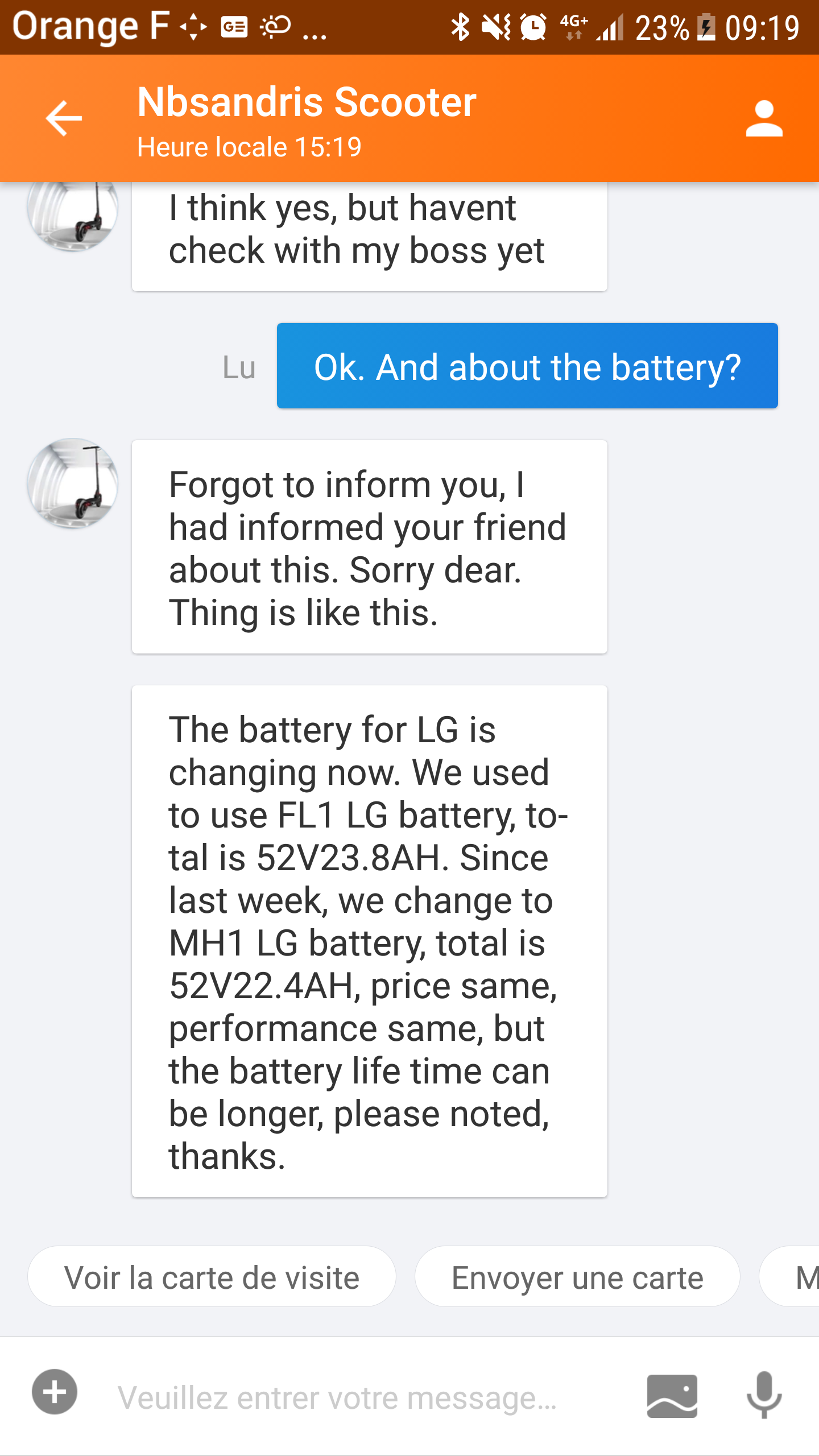The height and width of the screenshot is (1456, 819).
Task: Go back with the arrow icon
Action: 64,118
